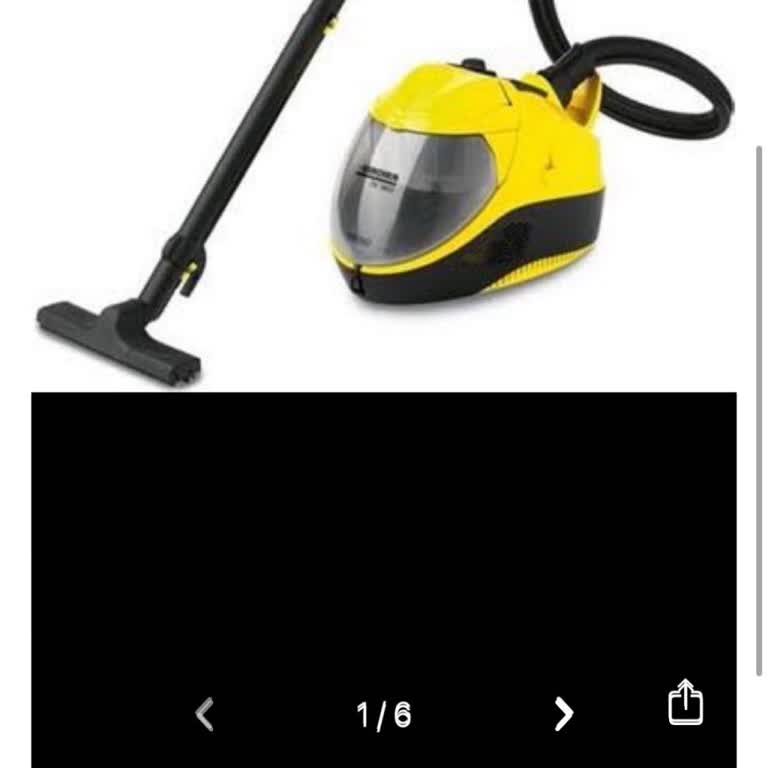Share this photo
Screen dimensions: 768x768
(x=685, y=702)
